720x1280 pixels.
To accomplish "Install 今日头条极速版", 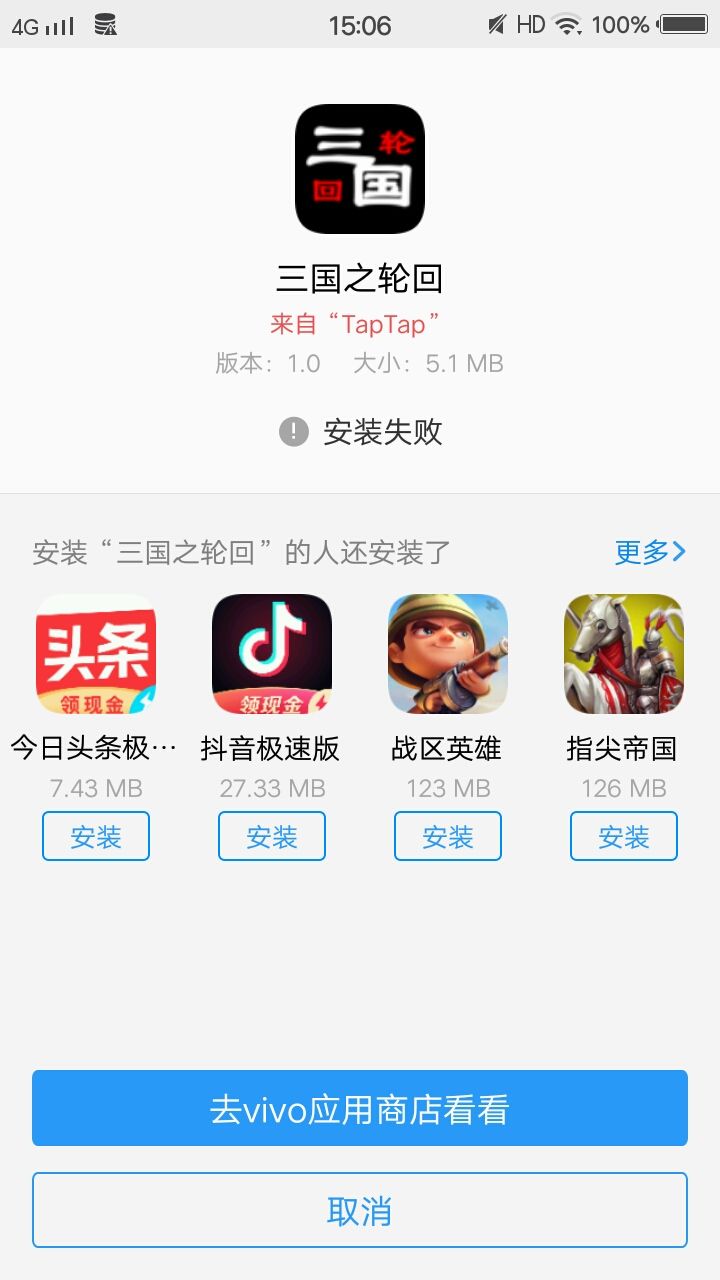I will (96, 836).
